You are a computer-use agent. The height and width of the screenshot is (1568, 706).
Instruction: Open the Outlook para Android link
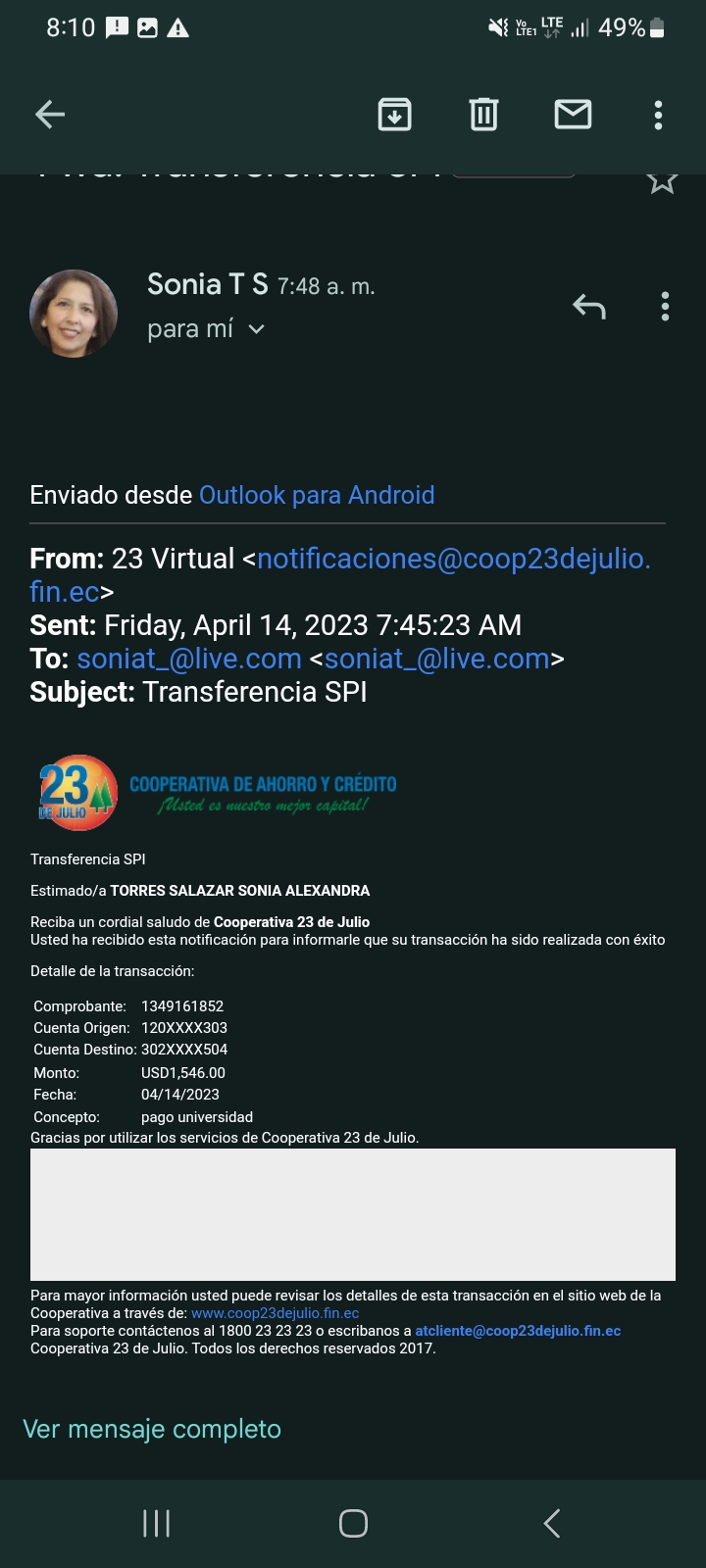pyautogui.click(x=316, y=495)
